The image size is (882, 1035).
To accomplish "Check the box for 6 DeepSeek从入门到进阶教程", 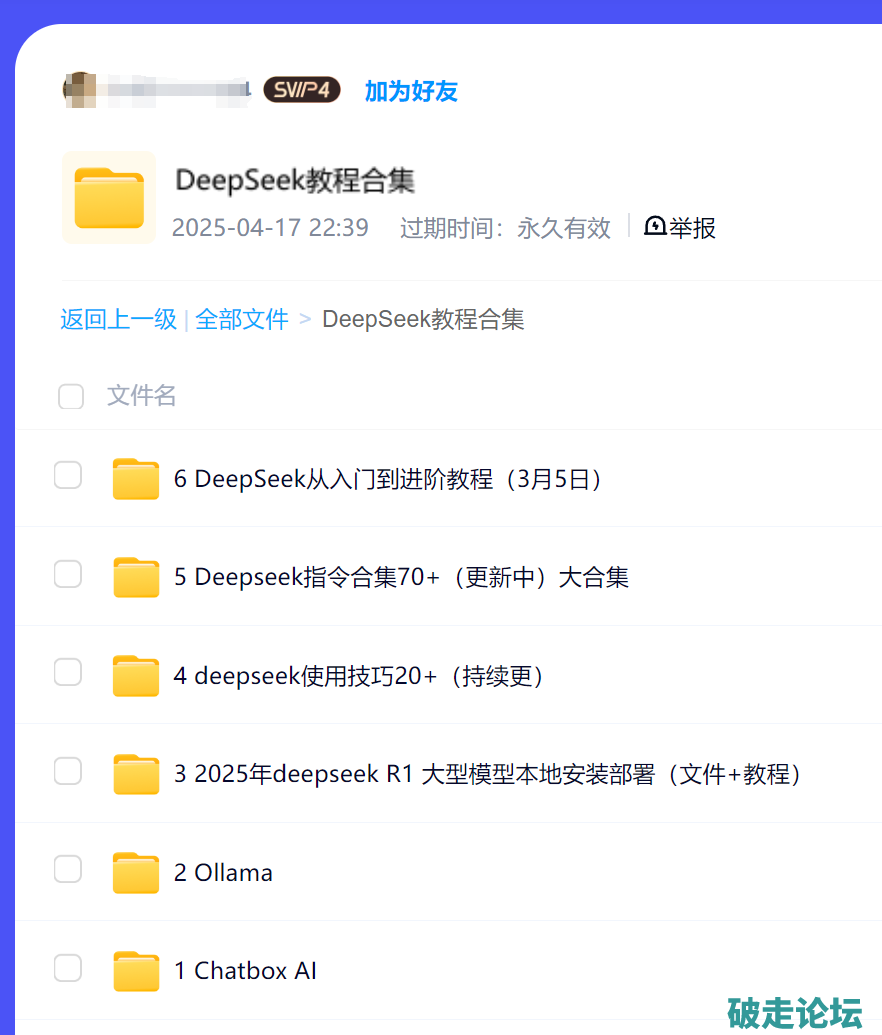I will (x=68, y=475).
